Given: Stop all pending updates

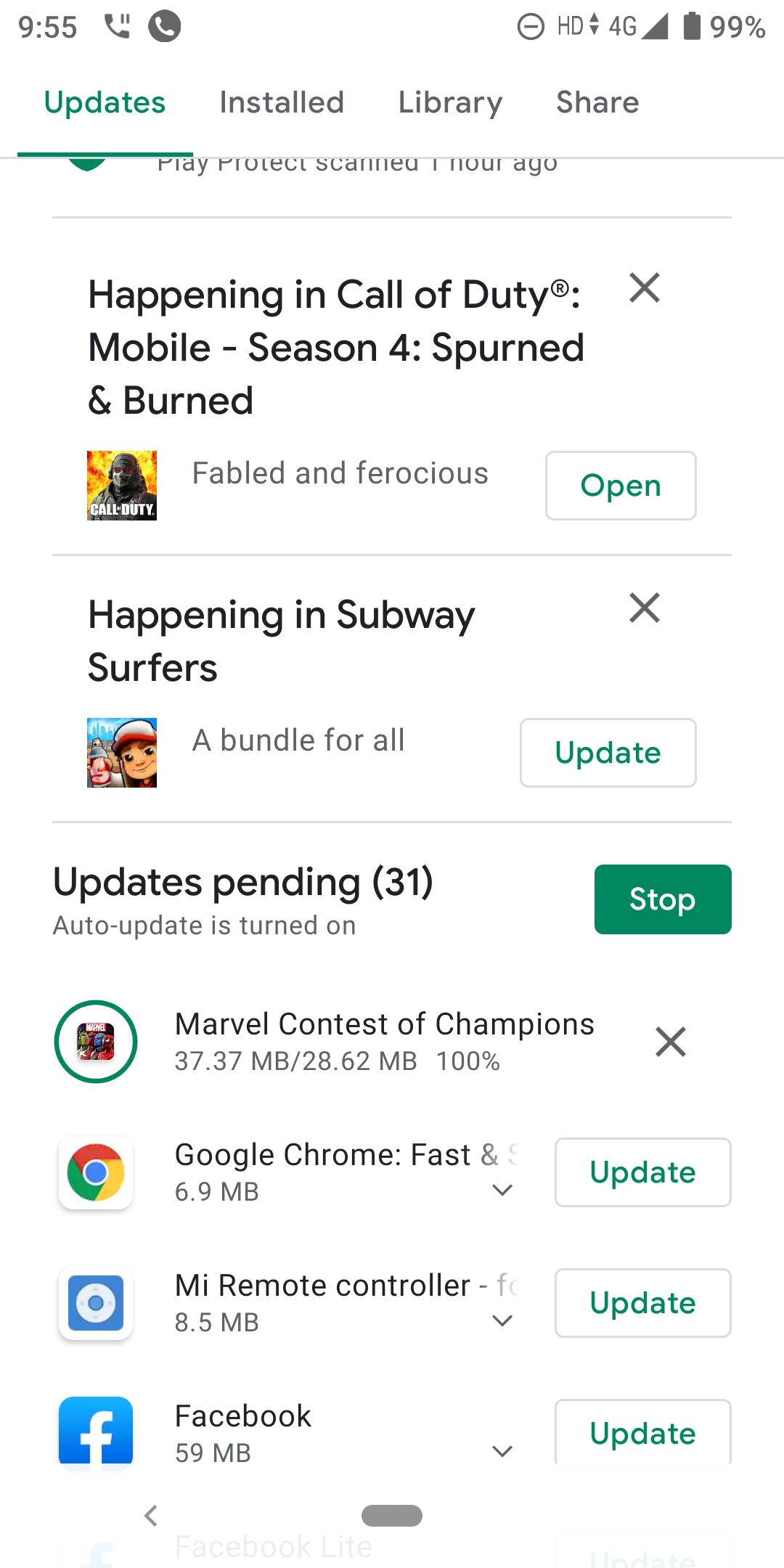Looking at the screenshot, I should [x=663, y=899].
